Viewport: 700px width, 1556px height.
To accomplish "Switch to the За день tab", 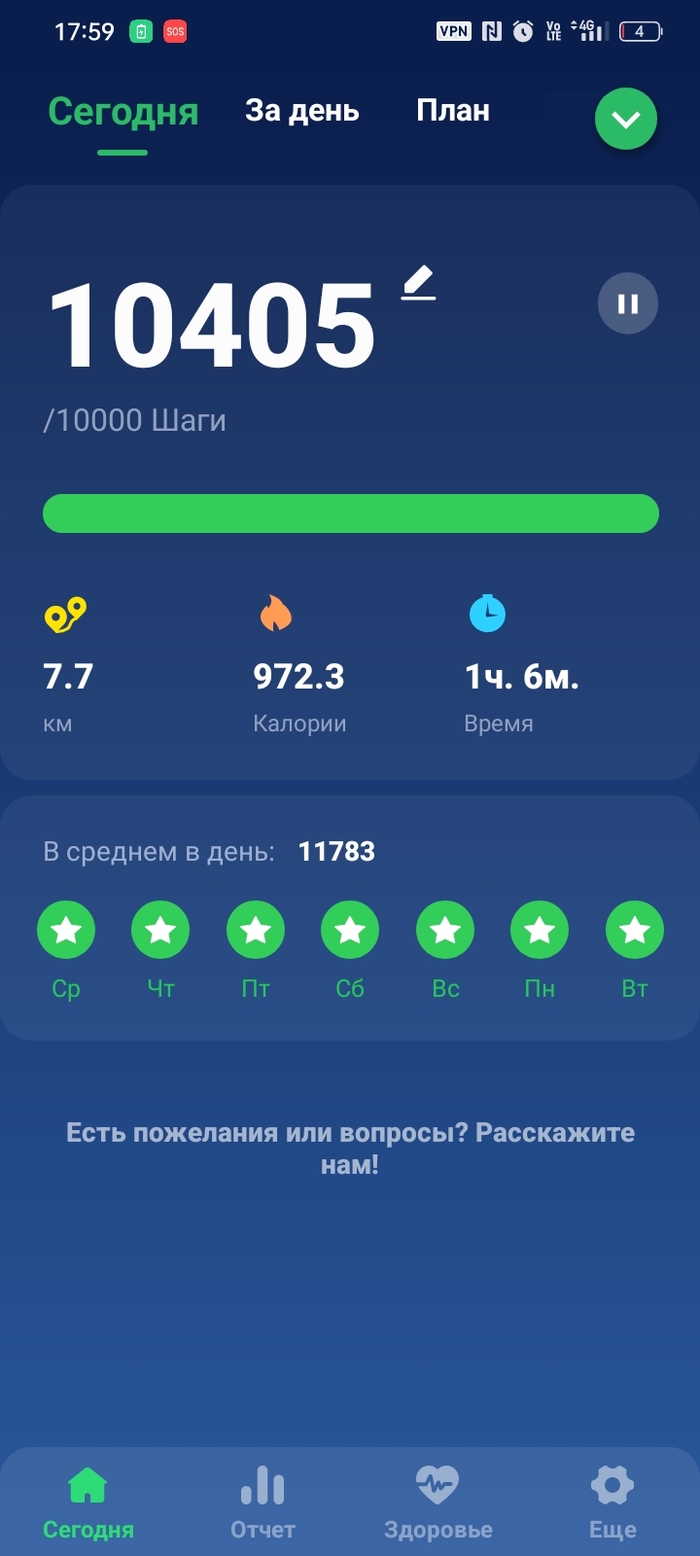I will (302, 111).
